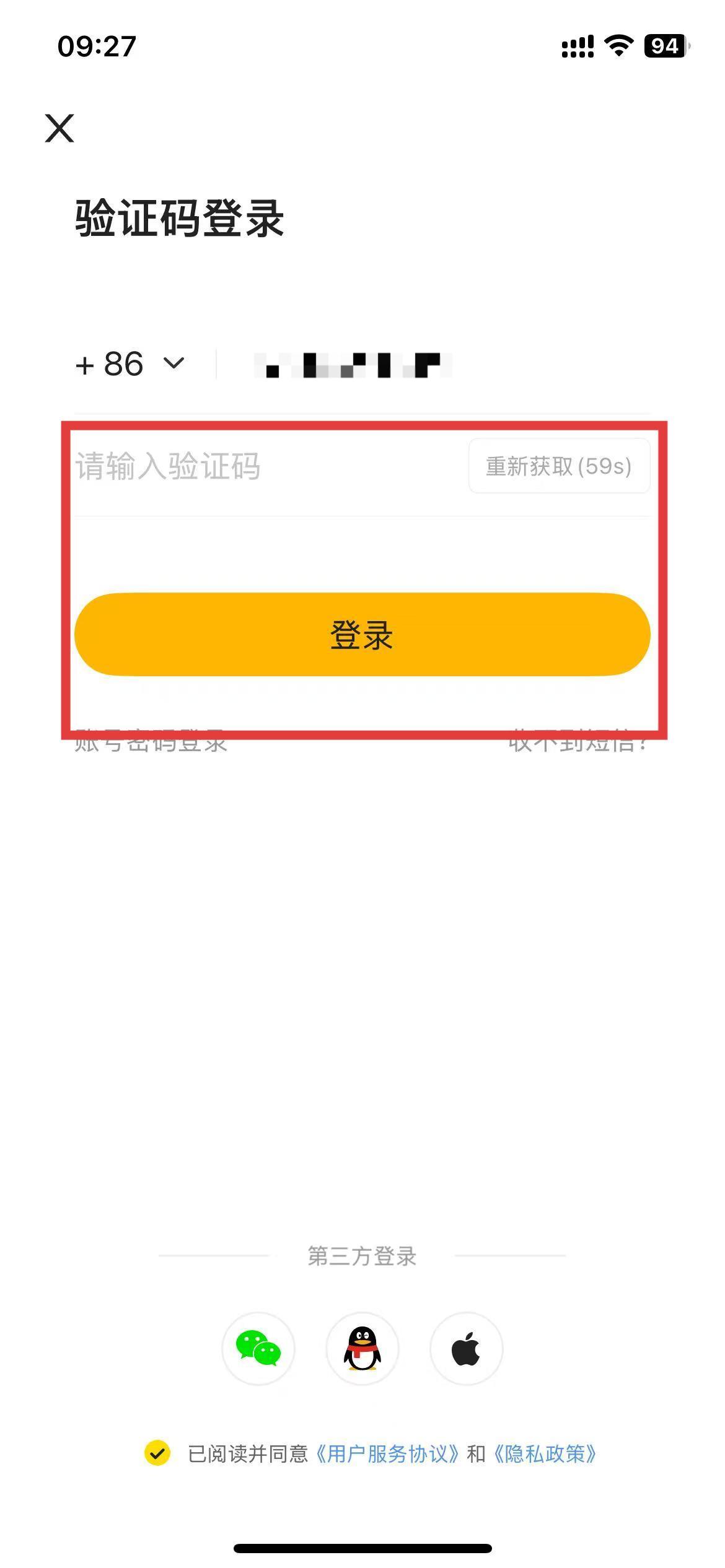Tap the yellow 登录 button
The height and width of the screenshot is (1568, 725).
coord(362,635)
